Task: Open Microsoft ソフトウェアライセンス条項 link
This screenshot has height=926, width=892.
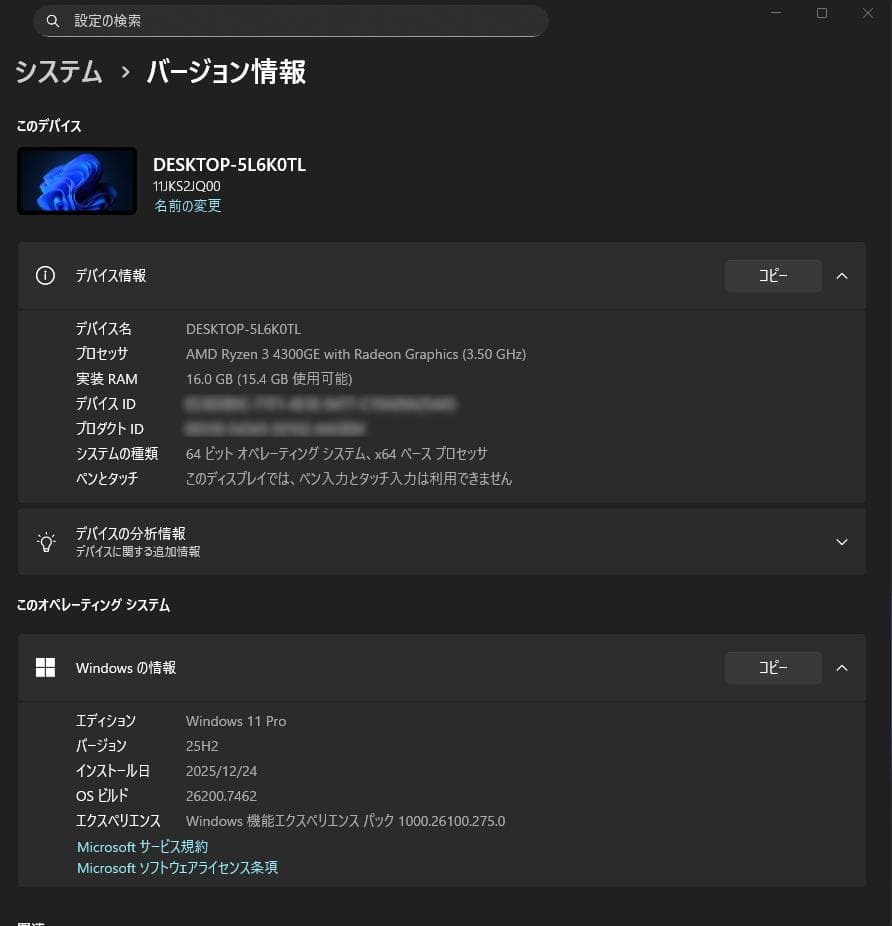Action: [178, 868]
